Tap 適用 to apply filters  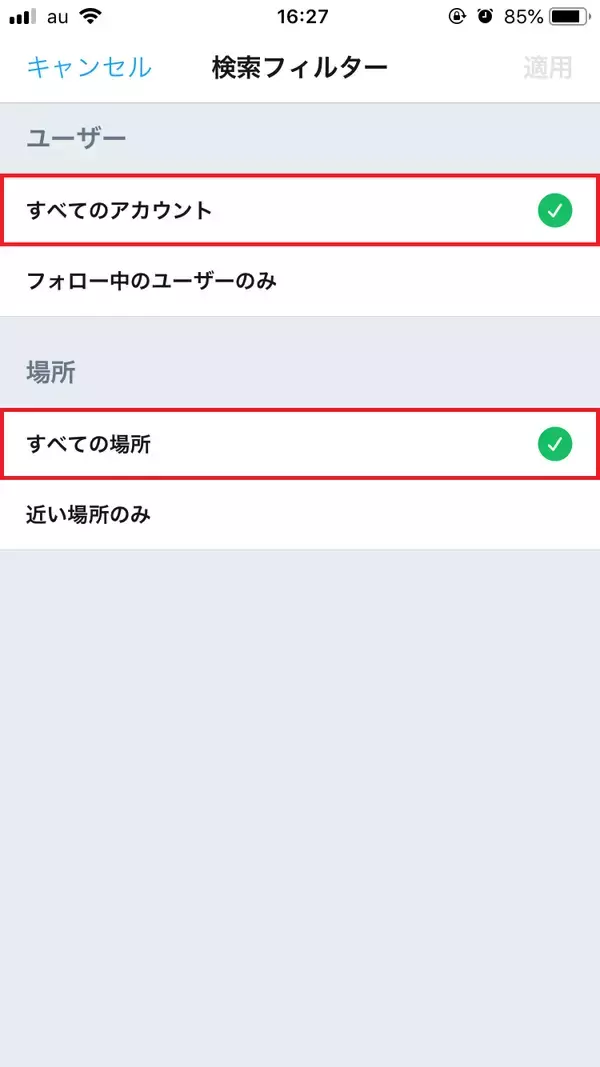click(547, 67)
